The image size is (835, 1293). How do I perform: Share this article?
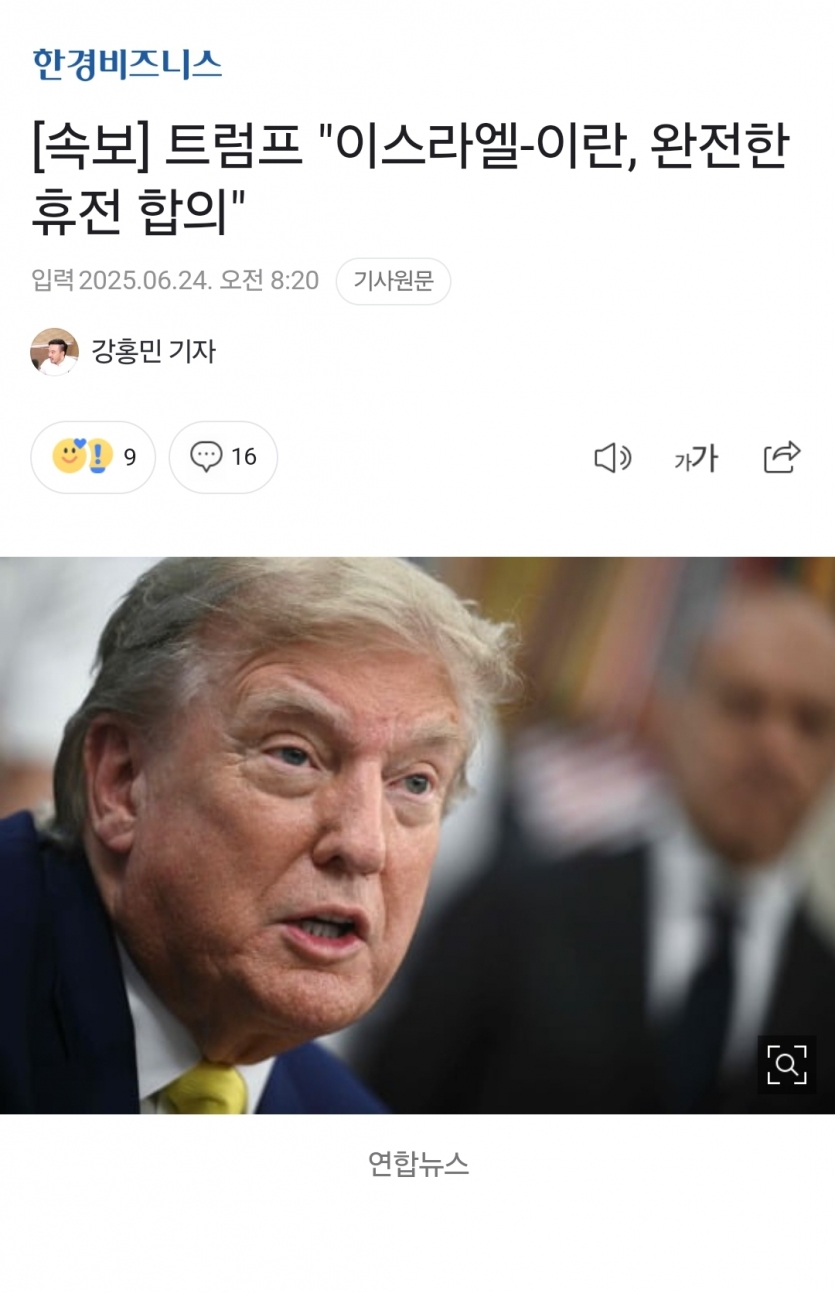coord(781,457)
